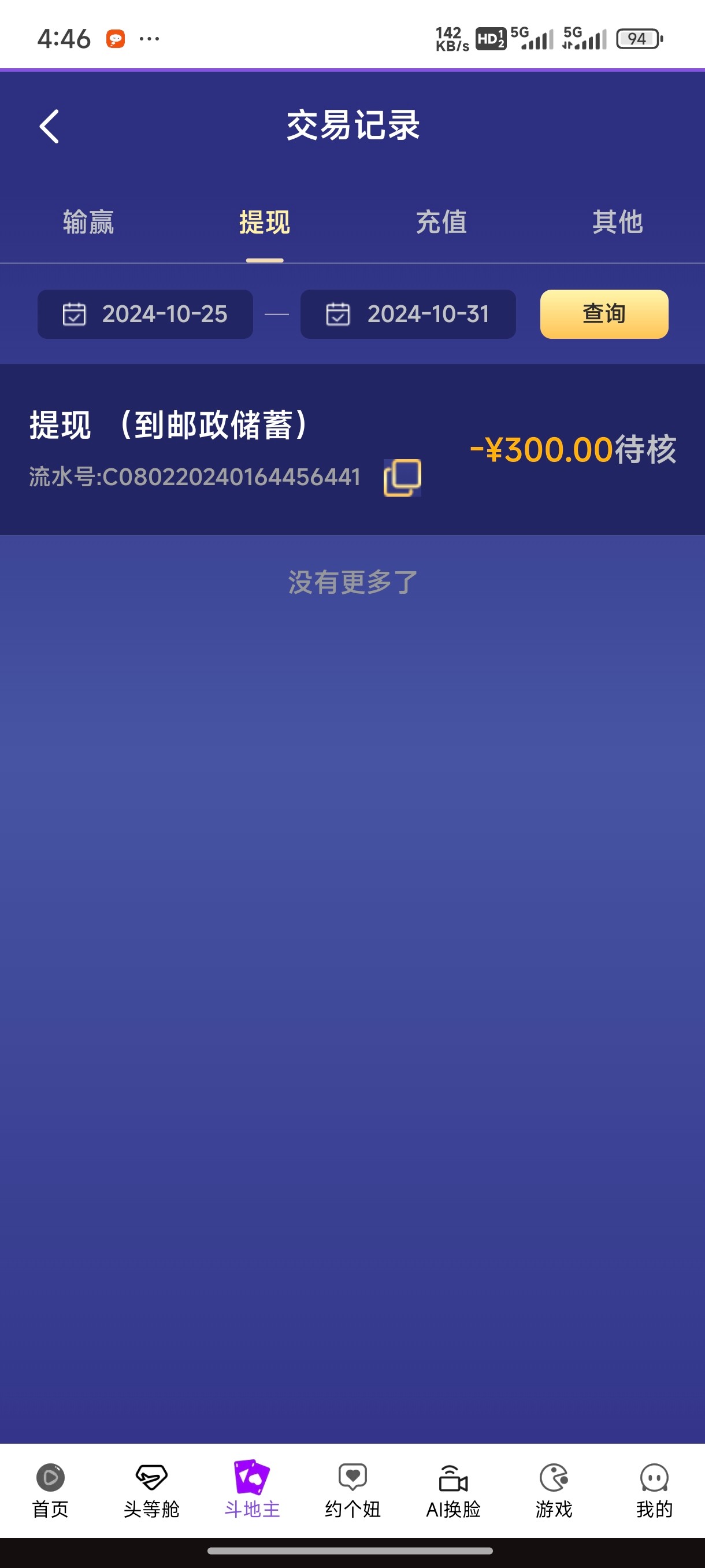Switch to the 输赢 tab
Screen dimensions: 705x1568
click(x=88, y=221)
